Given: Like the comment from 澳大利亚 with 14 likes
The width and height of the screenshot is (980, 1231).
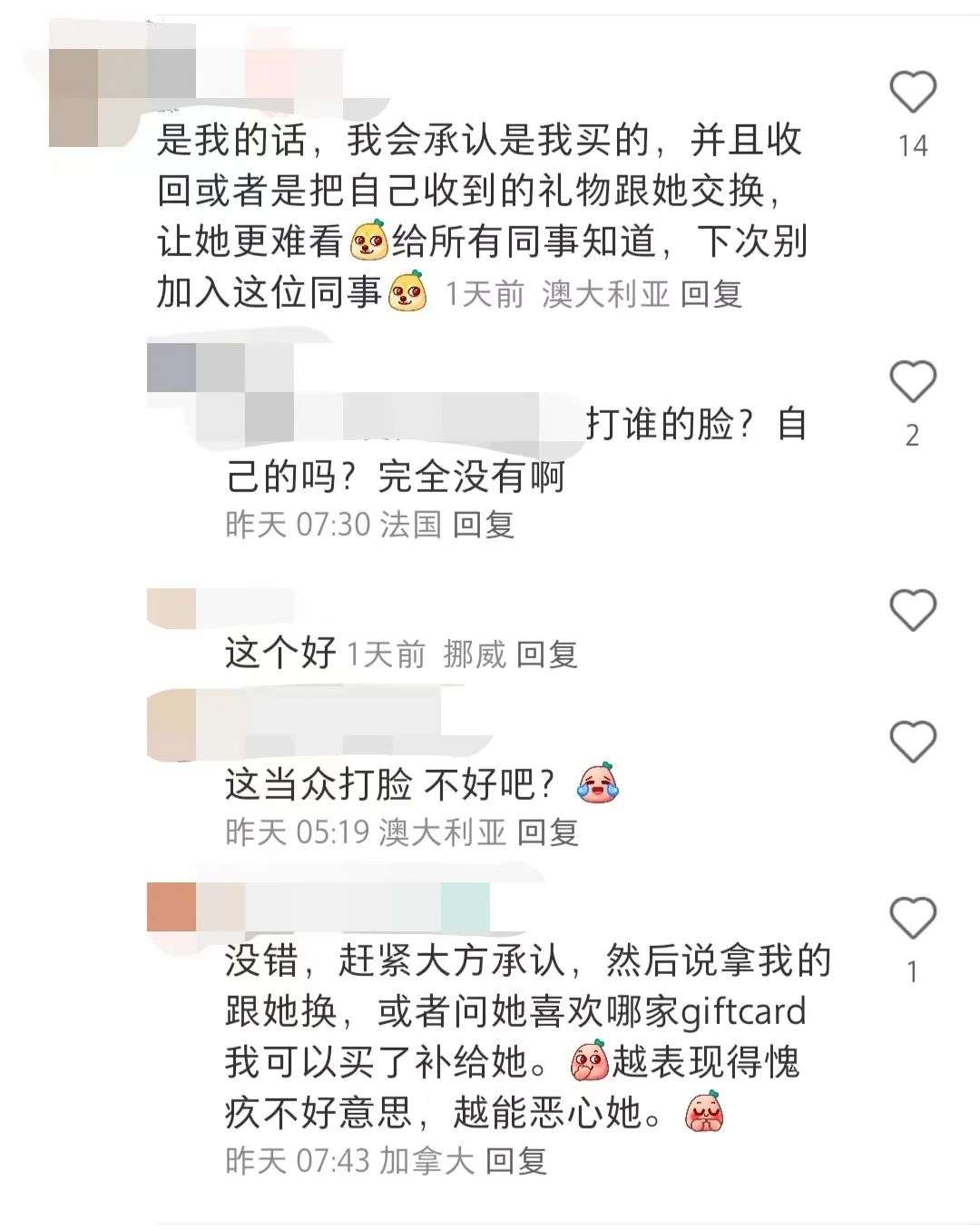Looking at the screenshot, I should pos(912,93).
